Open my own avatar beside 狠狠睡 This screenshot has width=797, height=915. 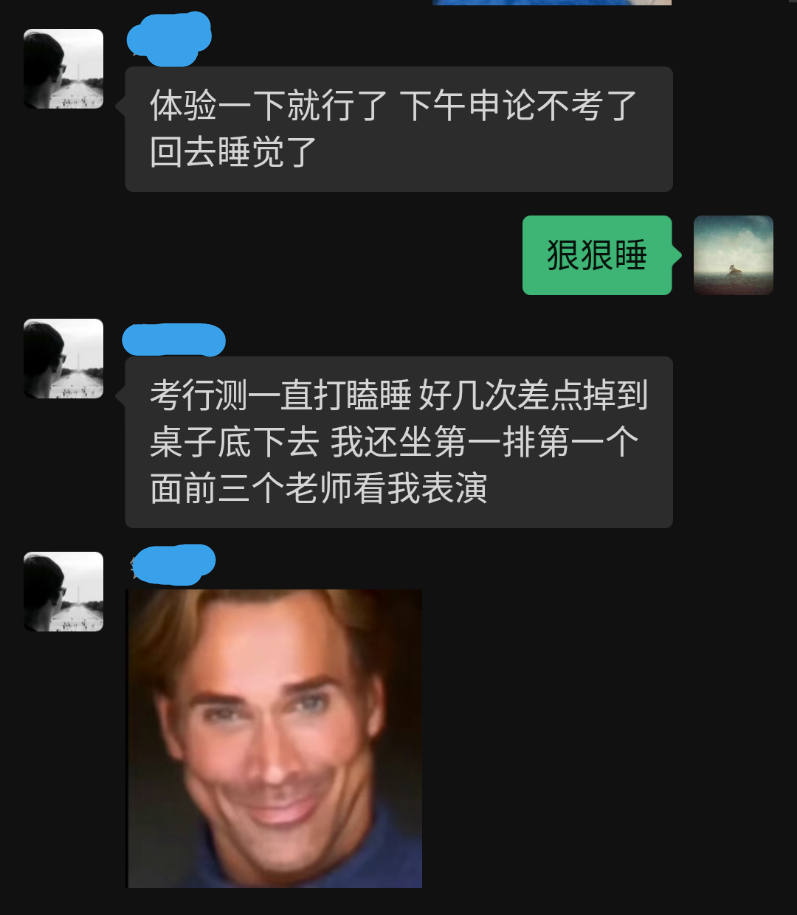coord(733,255)
